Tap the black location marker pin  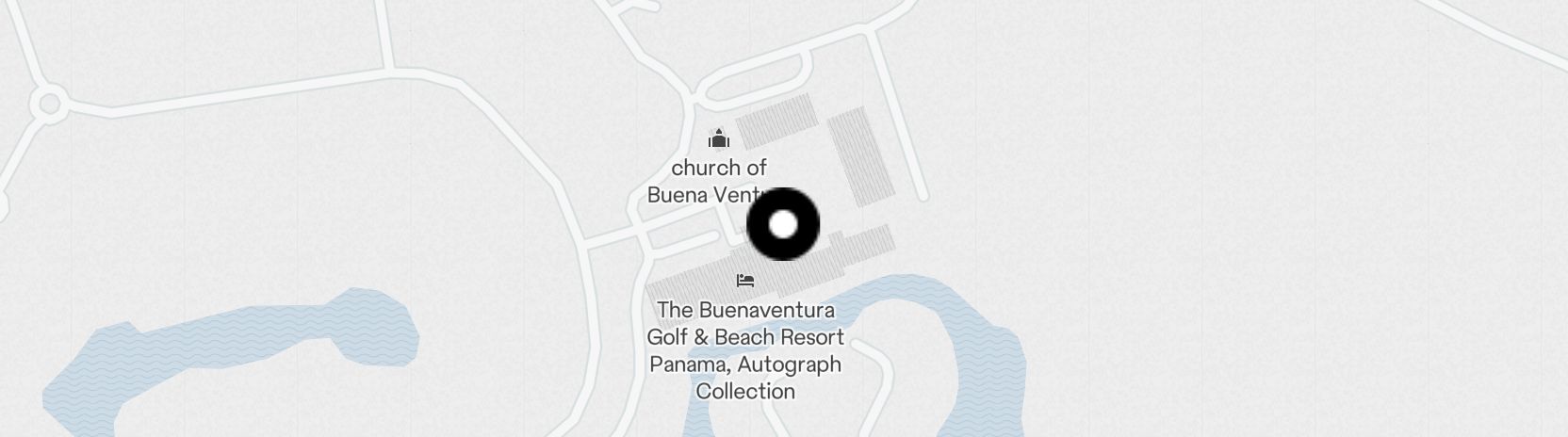click(783, 224)
